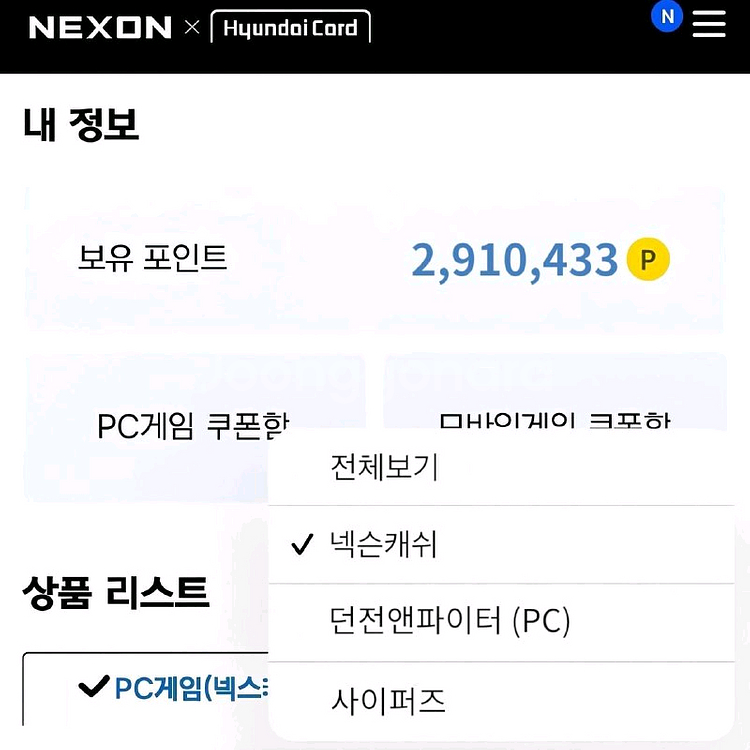
Task: Tap the blue N profile badge
Action: tap(667, 17)
